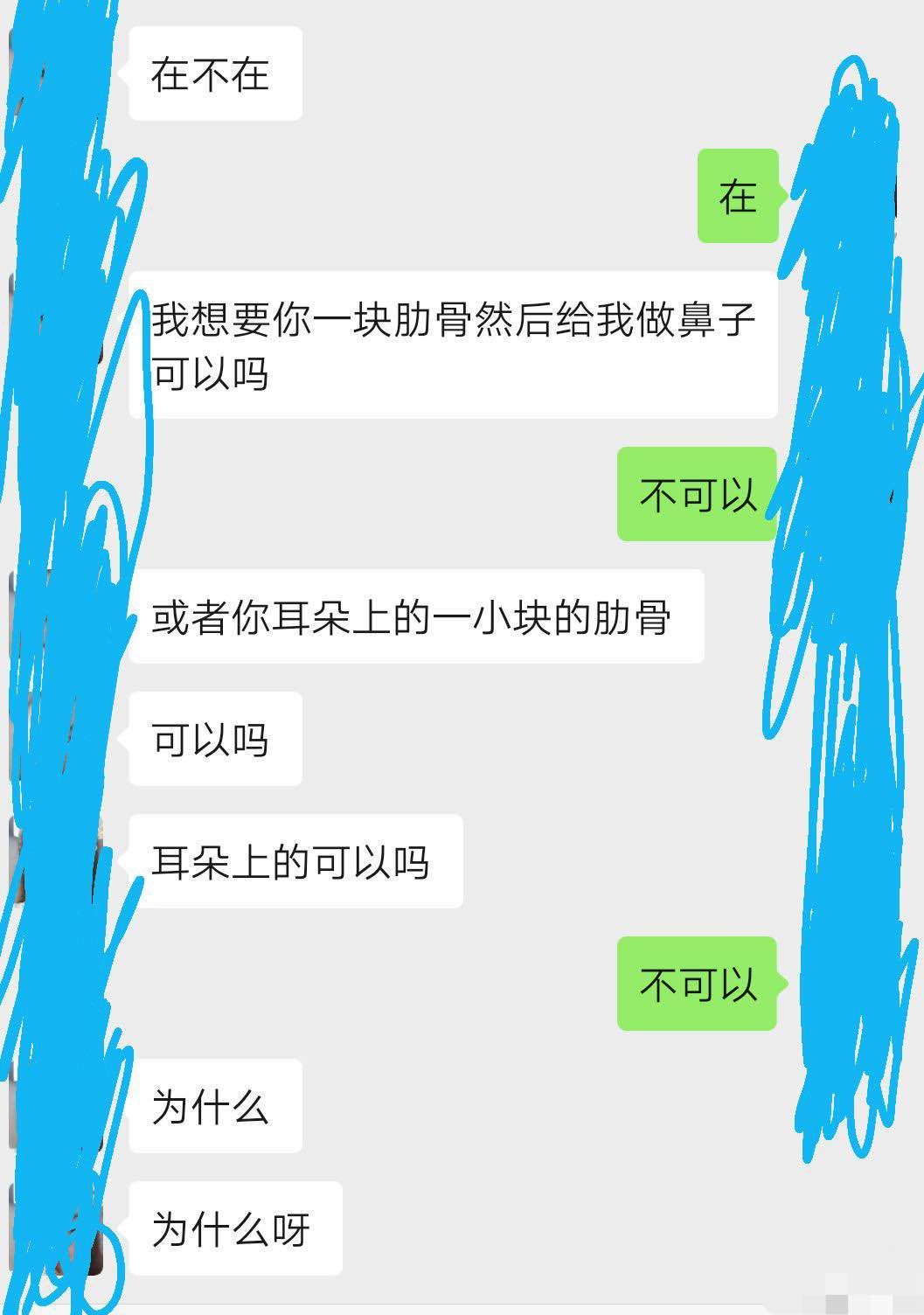
Task: Click the green "在" reply bubble
Action: click(x=737, y=199)
